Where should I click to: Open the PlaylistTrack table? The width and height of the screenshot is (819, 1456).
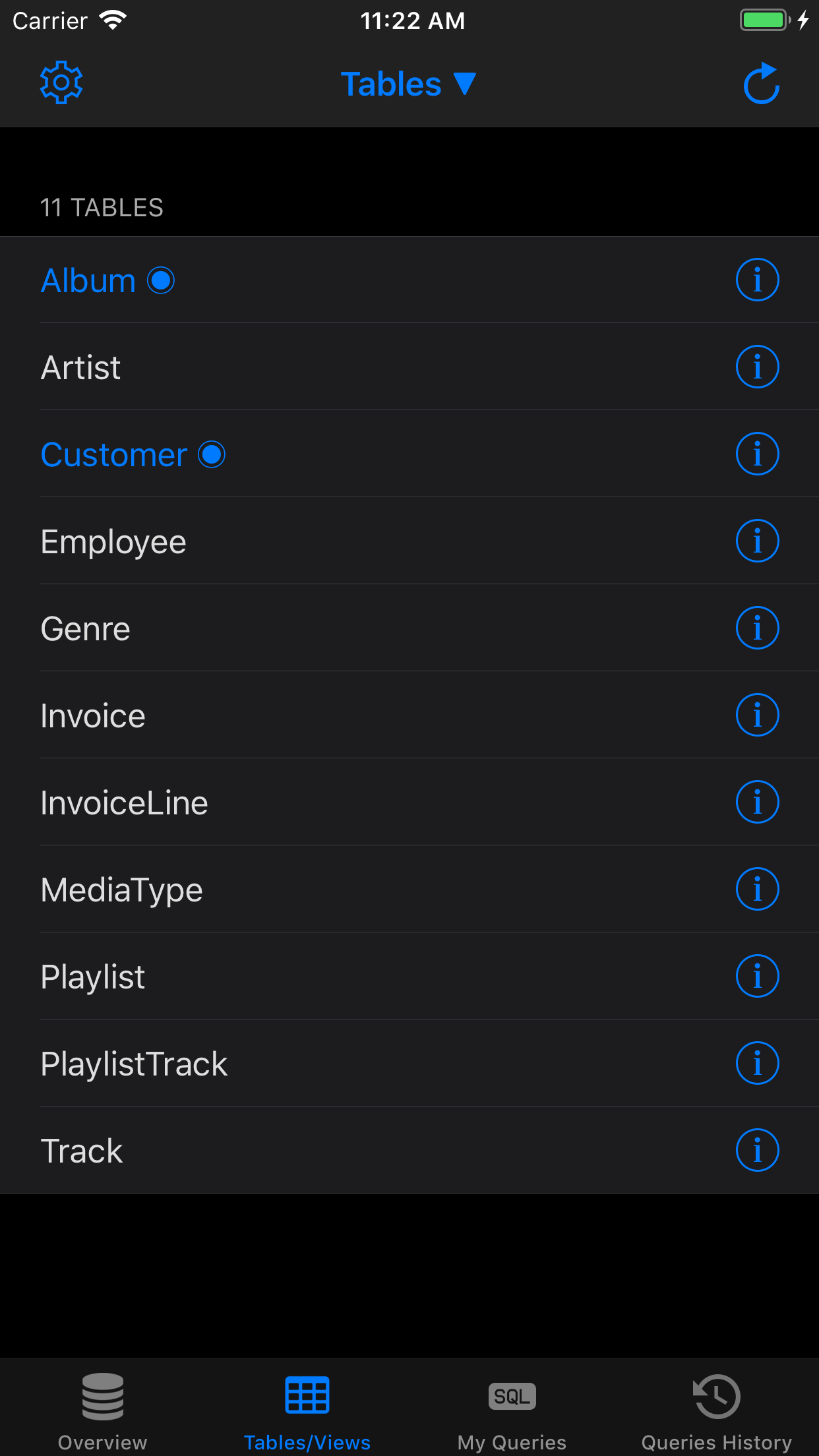(x=264, y=1062)
